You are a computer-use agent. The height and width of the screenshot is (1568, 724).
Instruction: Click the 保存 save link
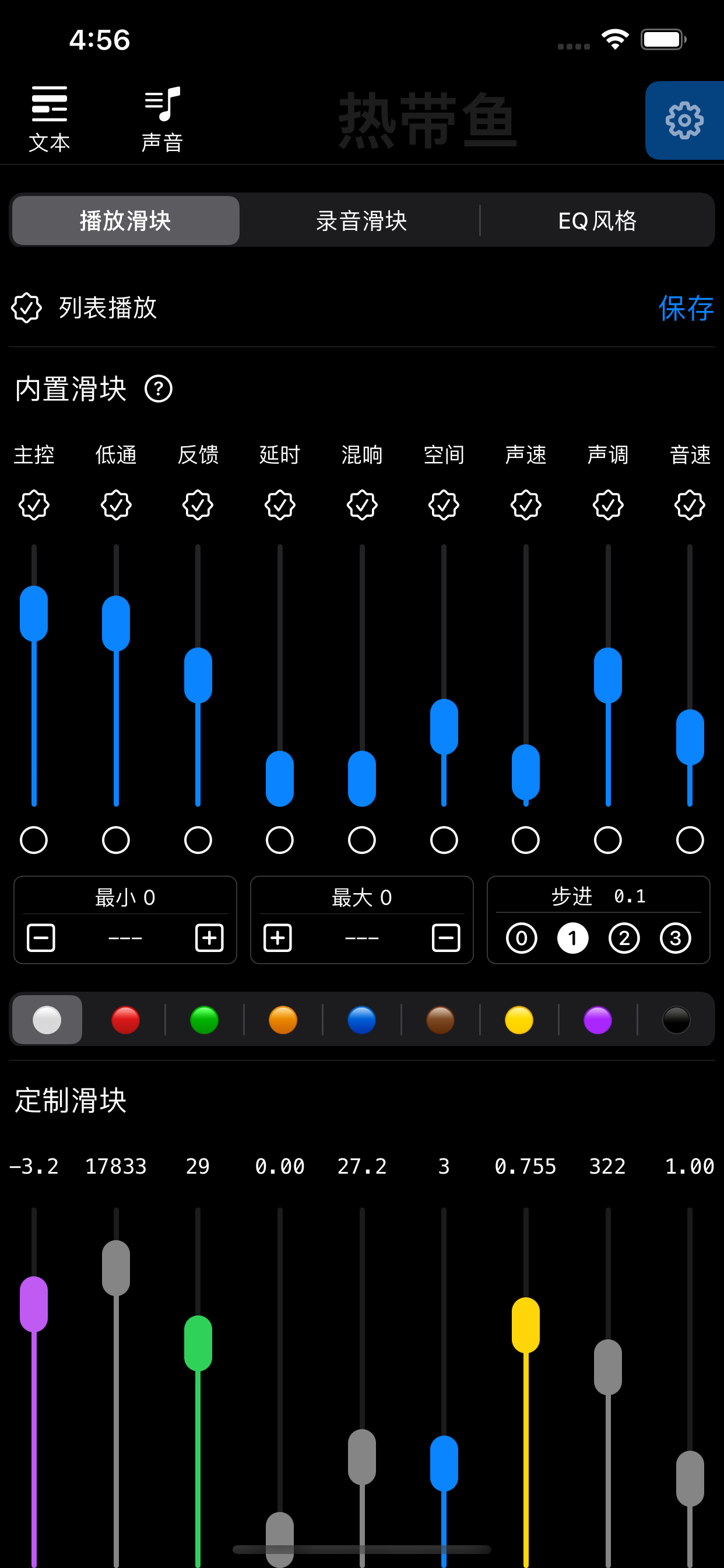(685, 309)
